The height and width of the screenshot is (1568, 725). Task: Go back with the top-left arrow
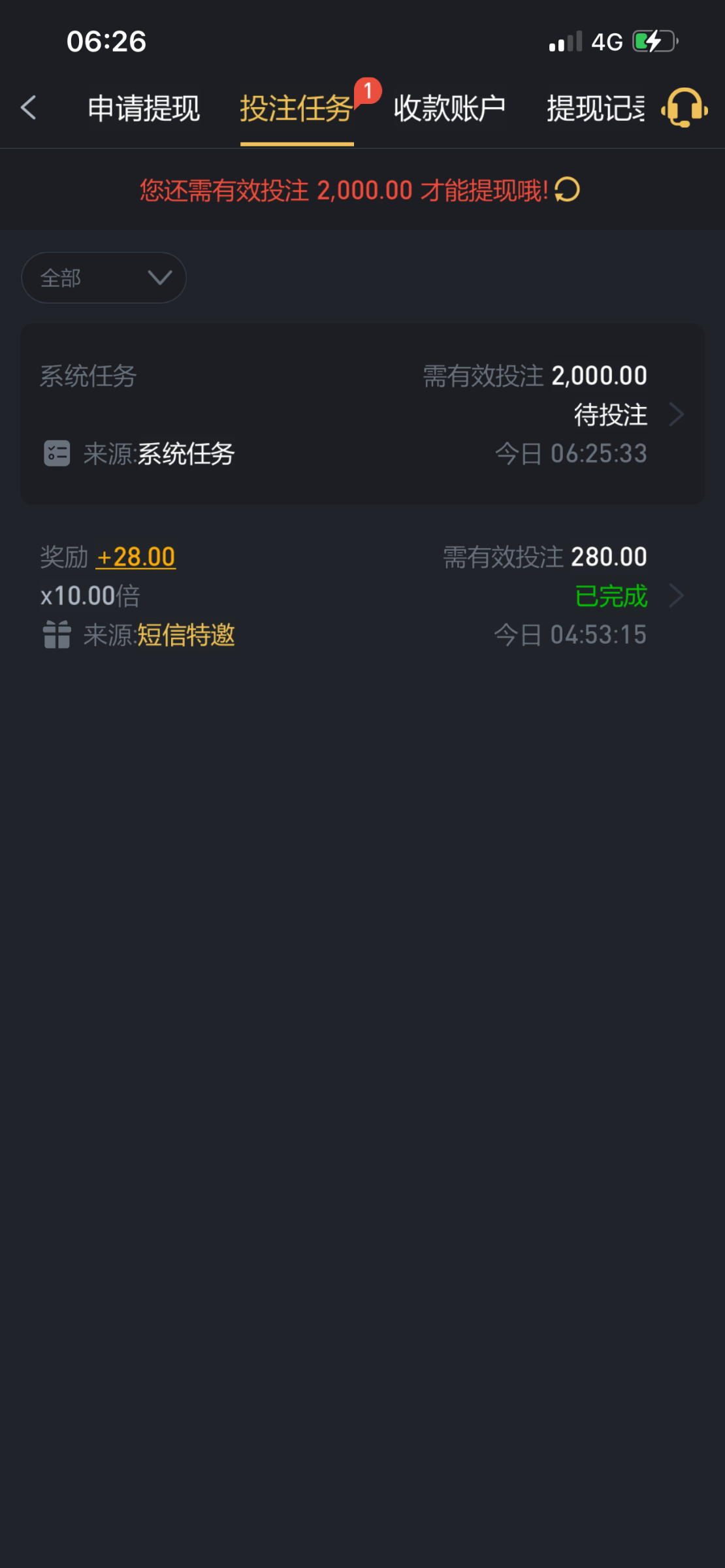pyautogui.click(x=29, y=108)
